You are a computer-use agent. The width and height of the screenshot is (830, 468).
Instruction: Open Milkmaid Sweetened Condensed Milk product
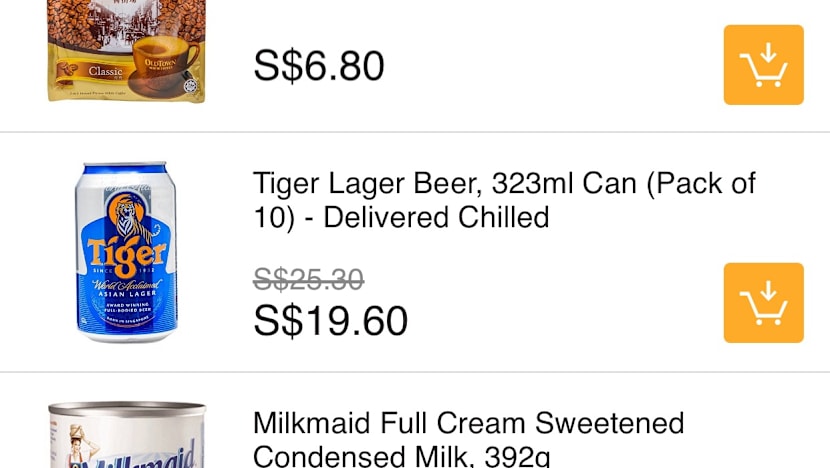click(x=468, y=438)
